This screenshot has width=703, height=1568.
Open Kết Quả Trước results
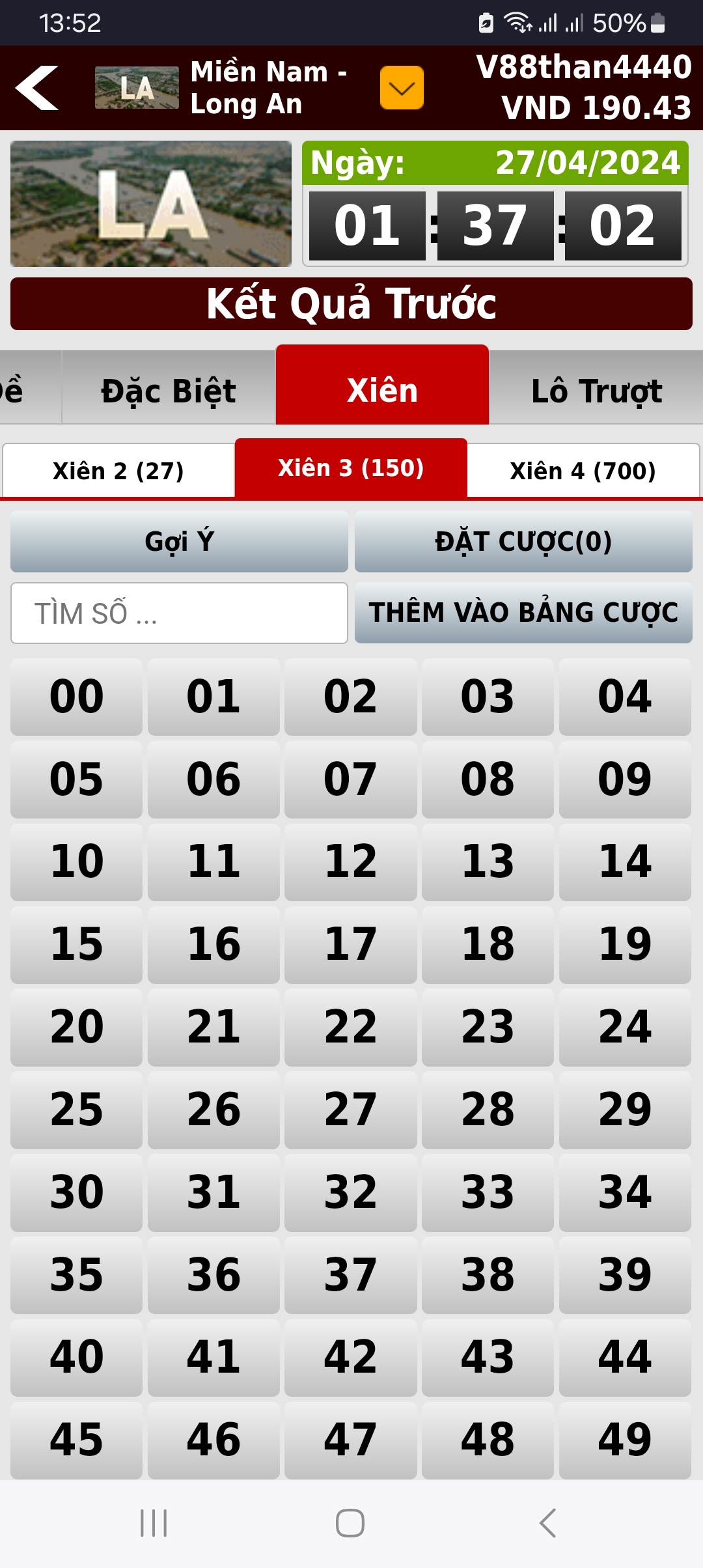(351, 303)
